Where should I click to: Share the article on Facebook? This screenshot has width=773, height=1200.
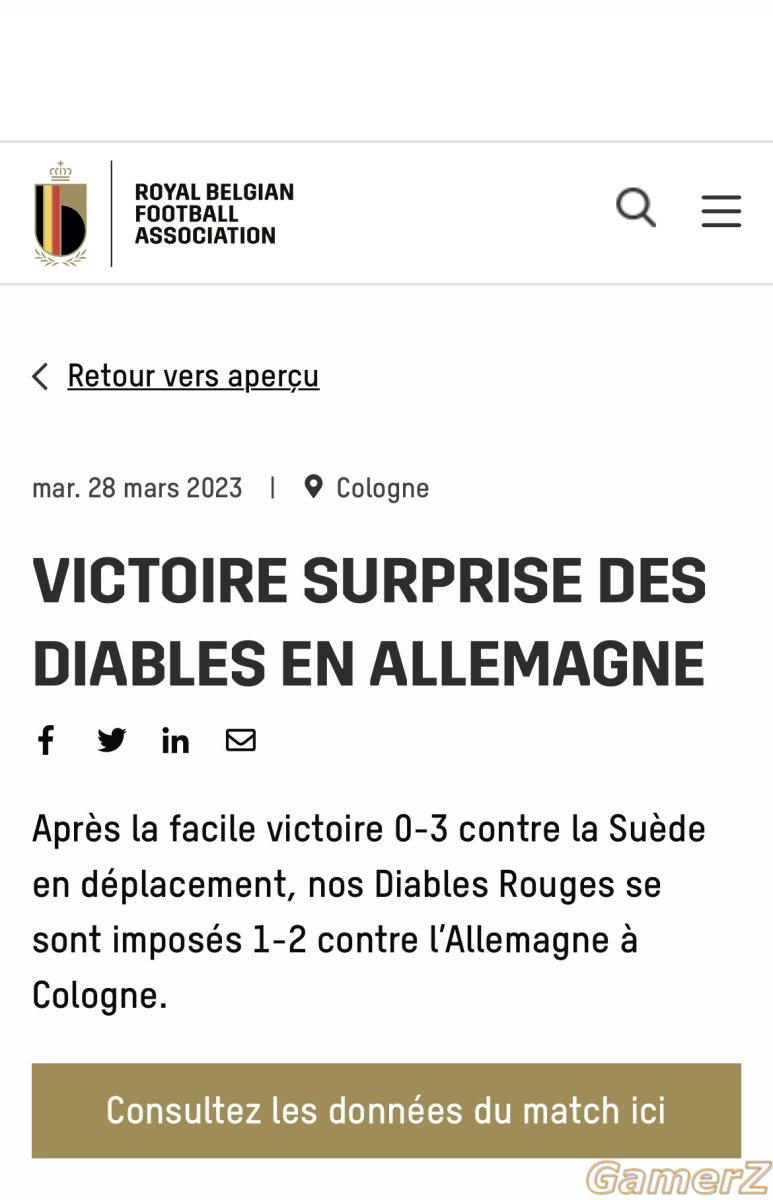coord(46,740)
